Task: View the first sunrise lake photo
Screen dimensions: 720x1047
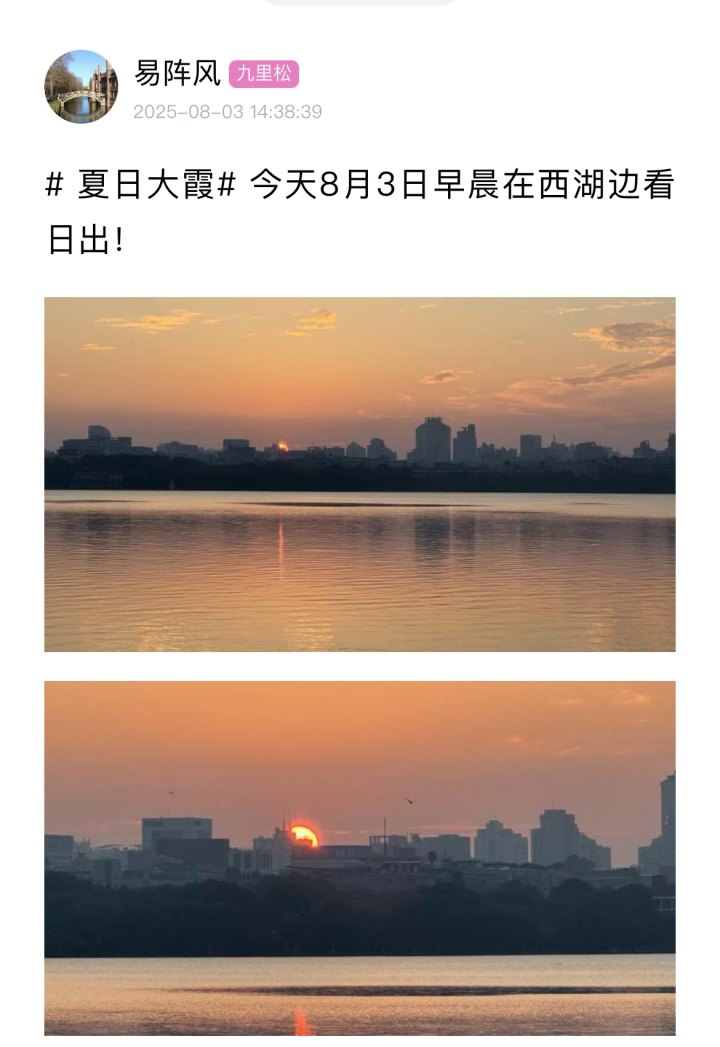Action: tap(360, 474)
